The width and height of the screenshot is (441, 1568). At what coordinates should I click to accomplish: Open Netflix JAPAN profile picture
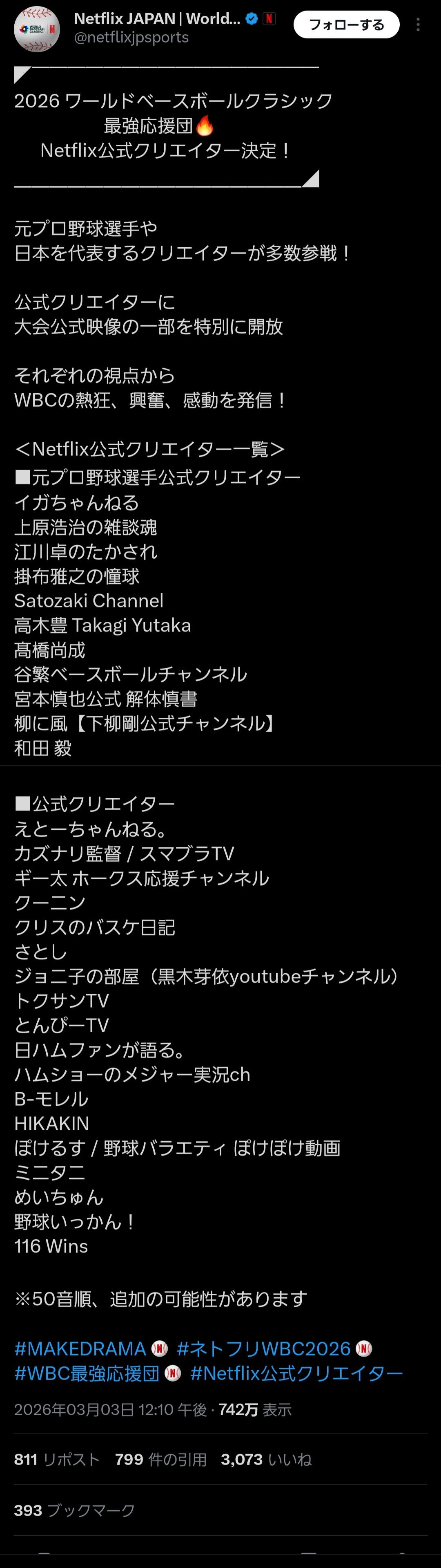pyautogui.click(x=36, y=29)
